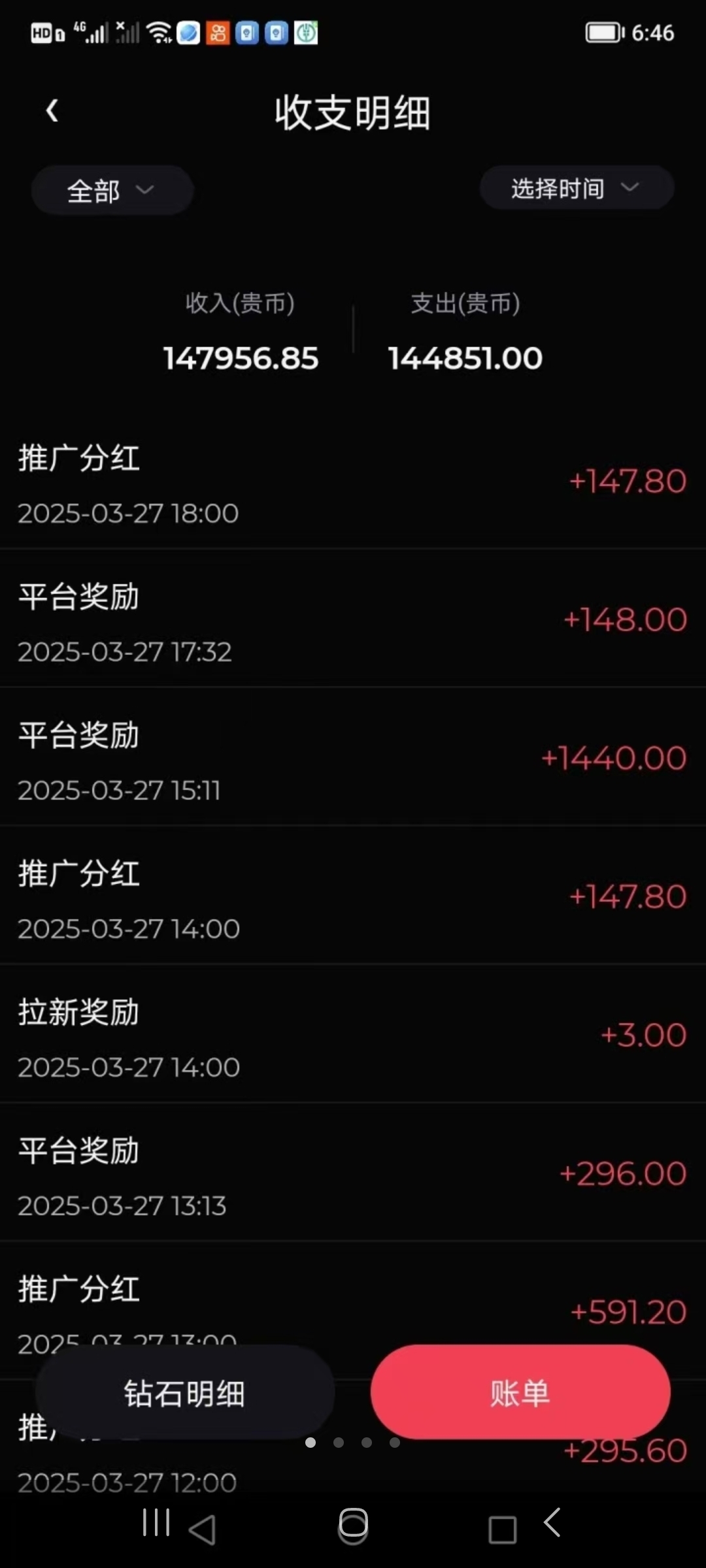Tap the back arrow to exit 收支明细

[52, 110]
